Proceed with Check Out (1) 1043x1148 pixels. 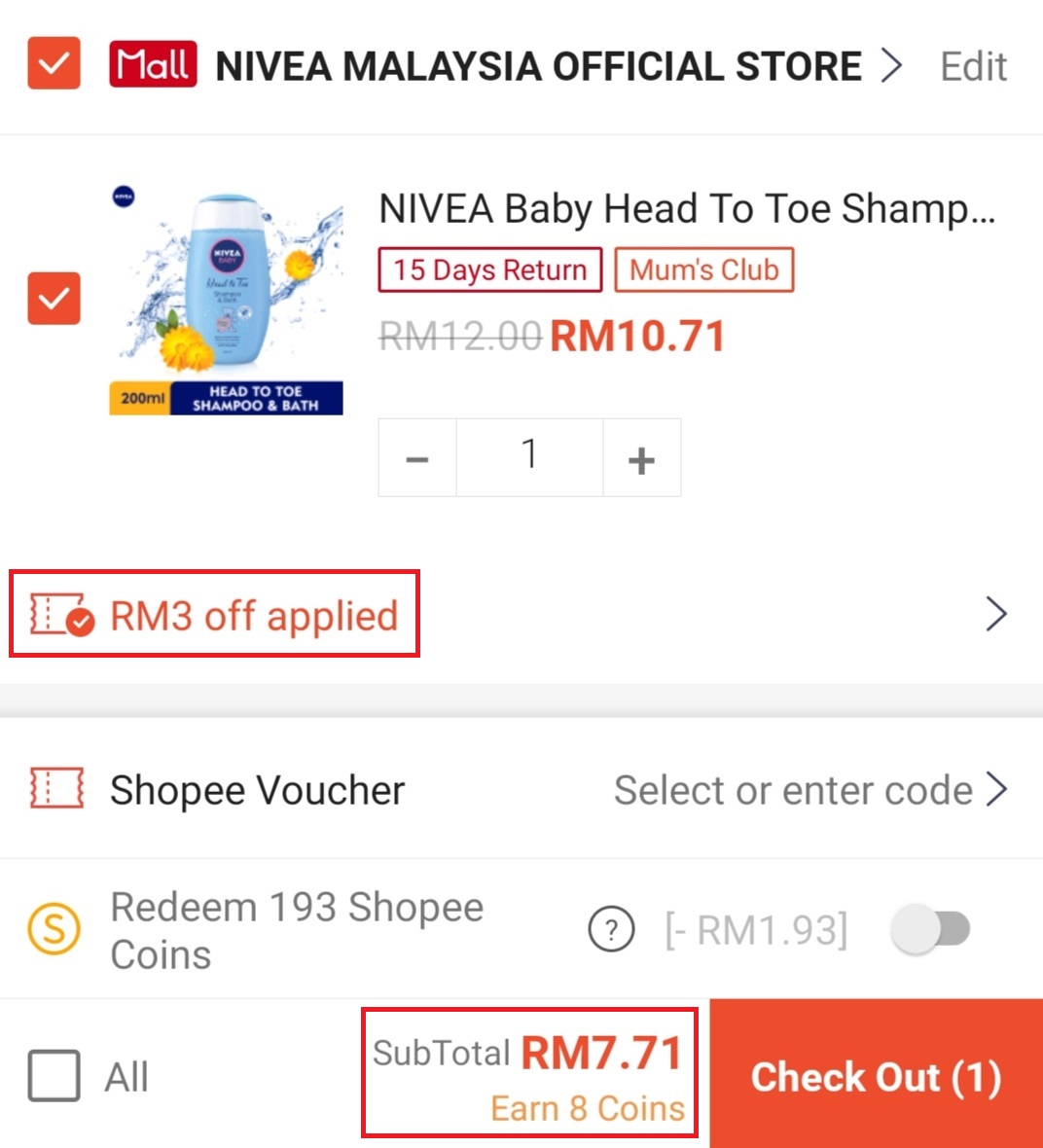pos(876,1076)
